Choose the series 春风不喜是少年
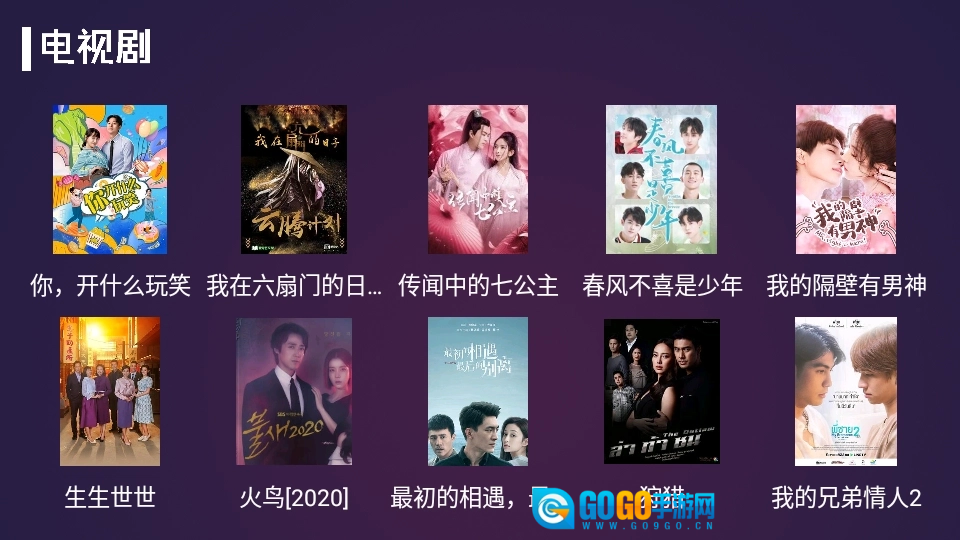 (x=662, y=180)
